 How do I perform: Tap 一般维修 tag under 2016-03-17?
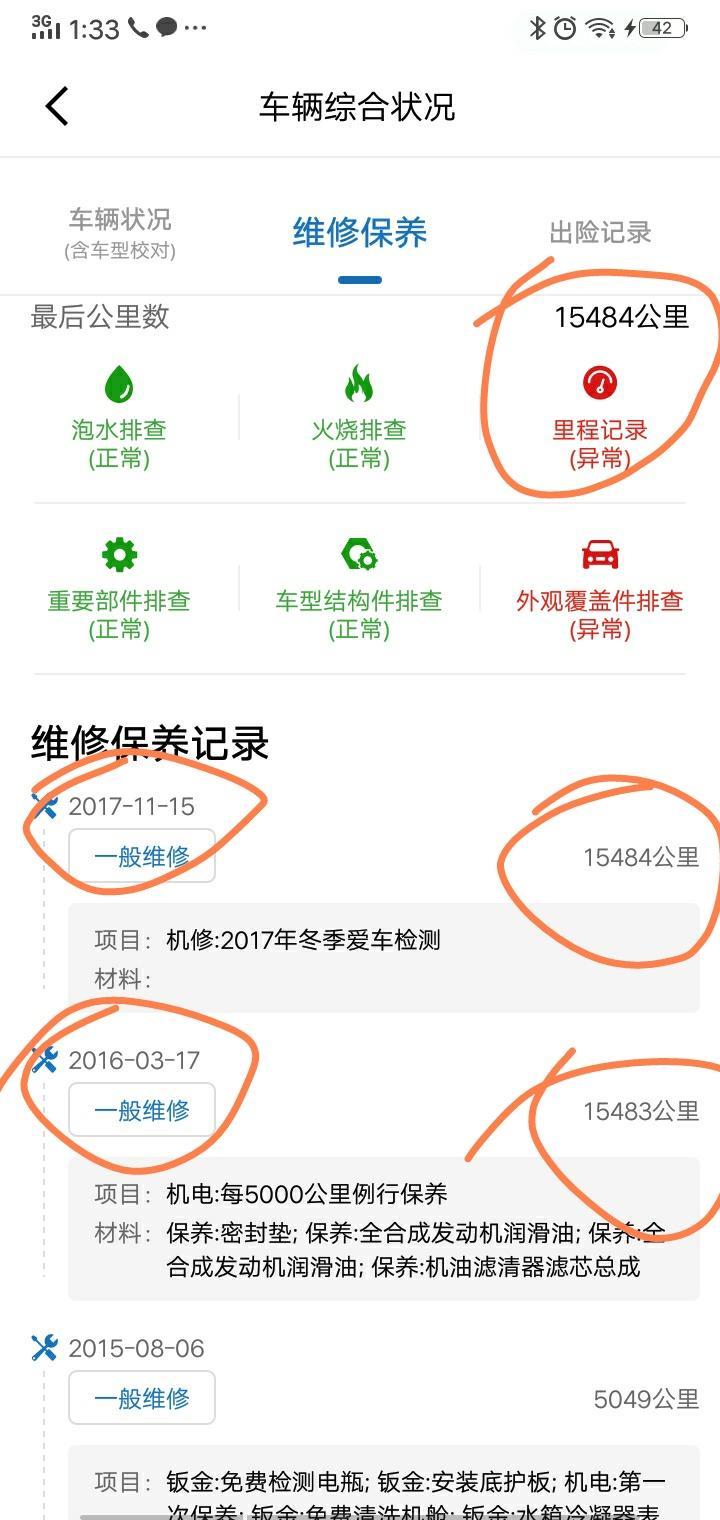pos(142,1110)
